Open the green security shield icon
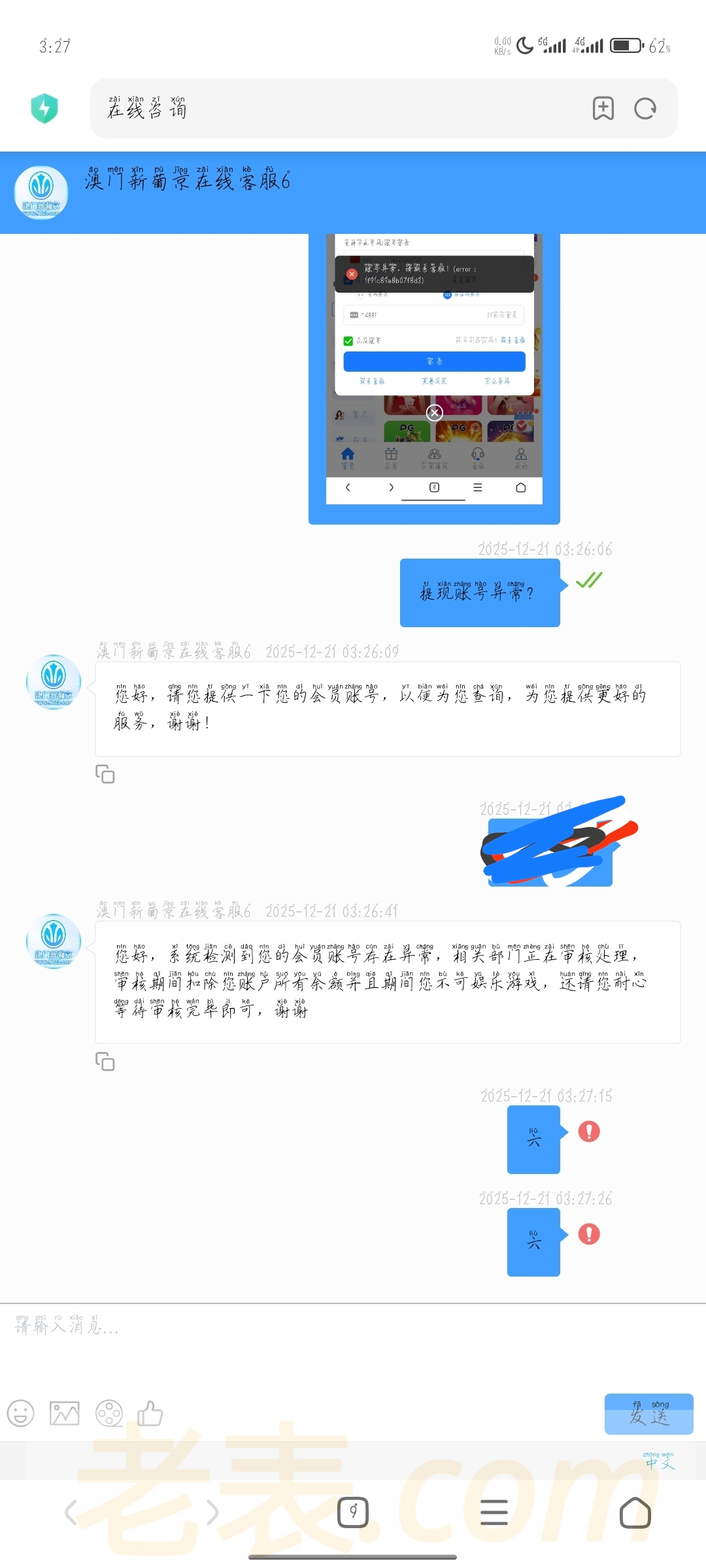The image size is (706, 1568). 44,108
